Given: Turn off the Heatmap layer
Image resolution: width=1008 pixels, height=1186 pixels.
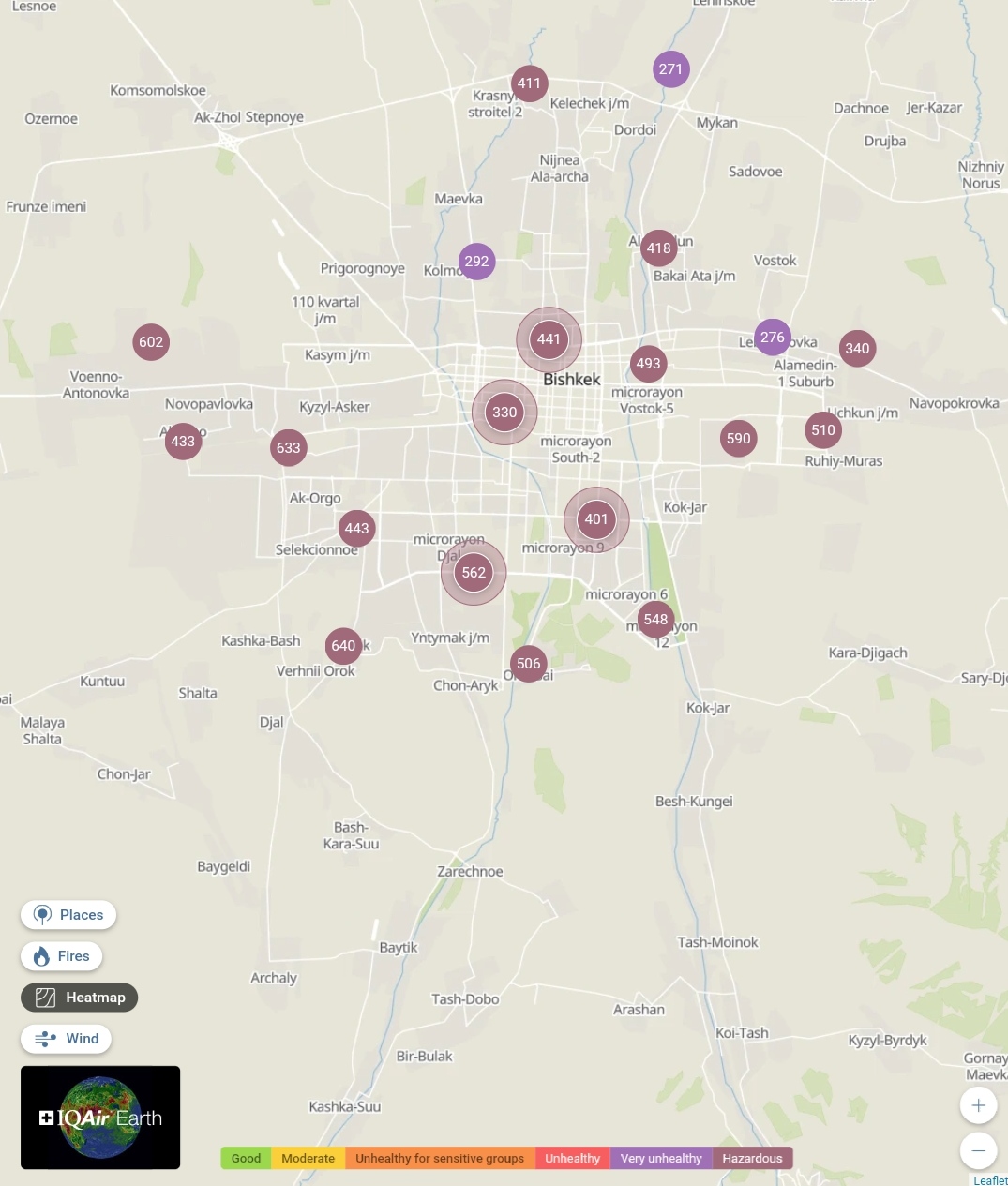Looking at the screenshot, I should tap(80, 998).
